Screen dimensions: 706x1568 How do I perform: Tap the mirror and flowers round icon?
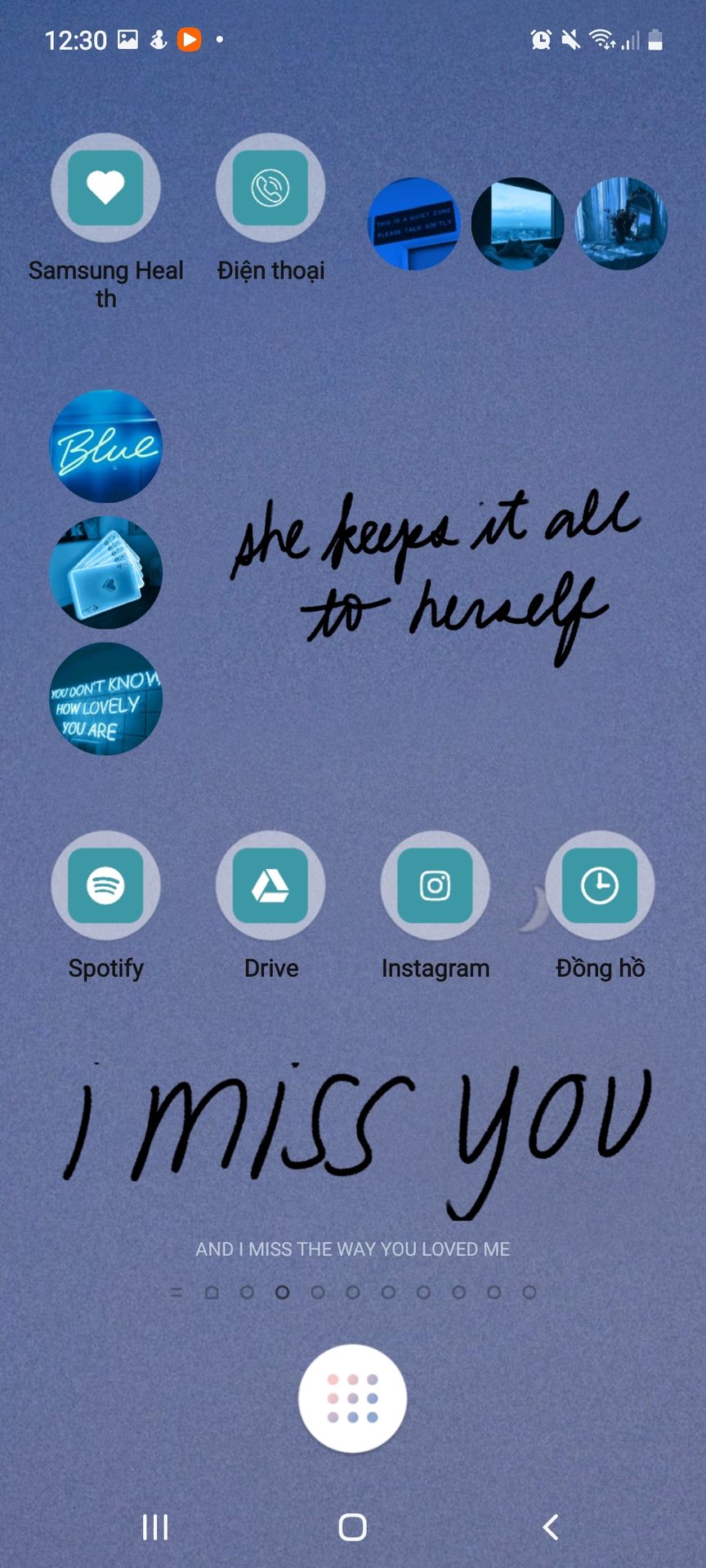click(x=622, y=224)
